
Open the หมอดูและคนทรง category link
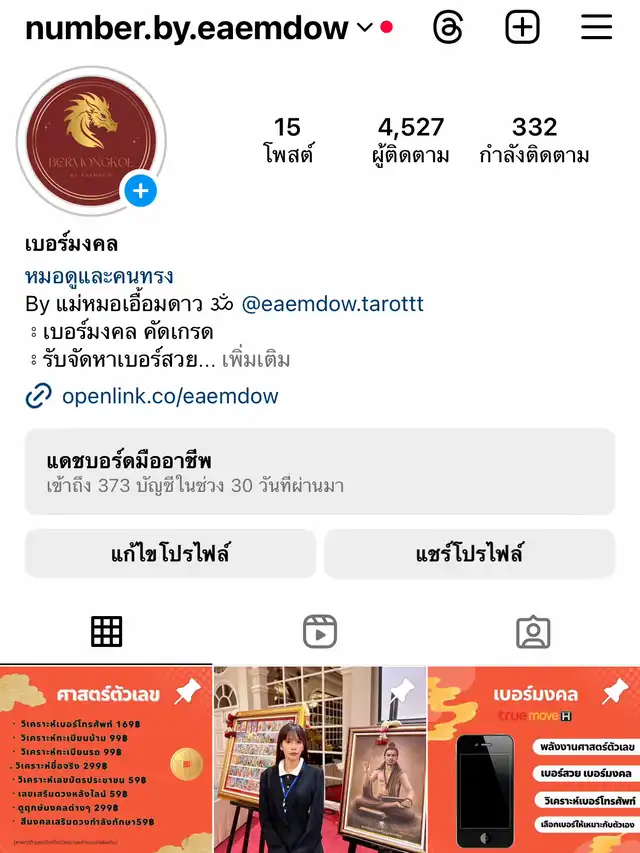pos(99,276)
